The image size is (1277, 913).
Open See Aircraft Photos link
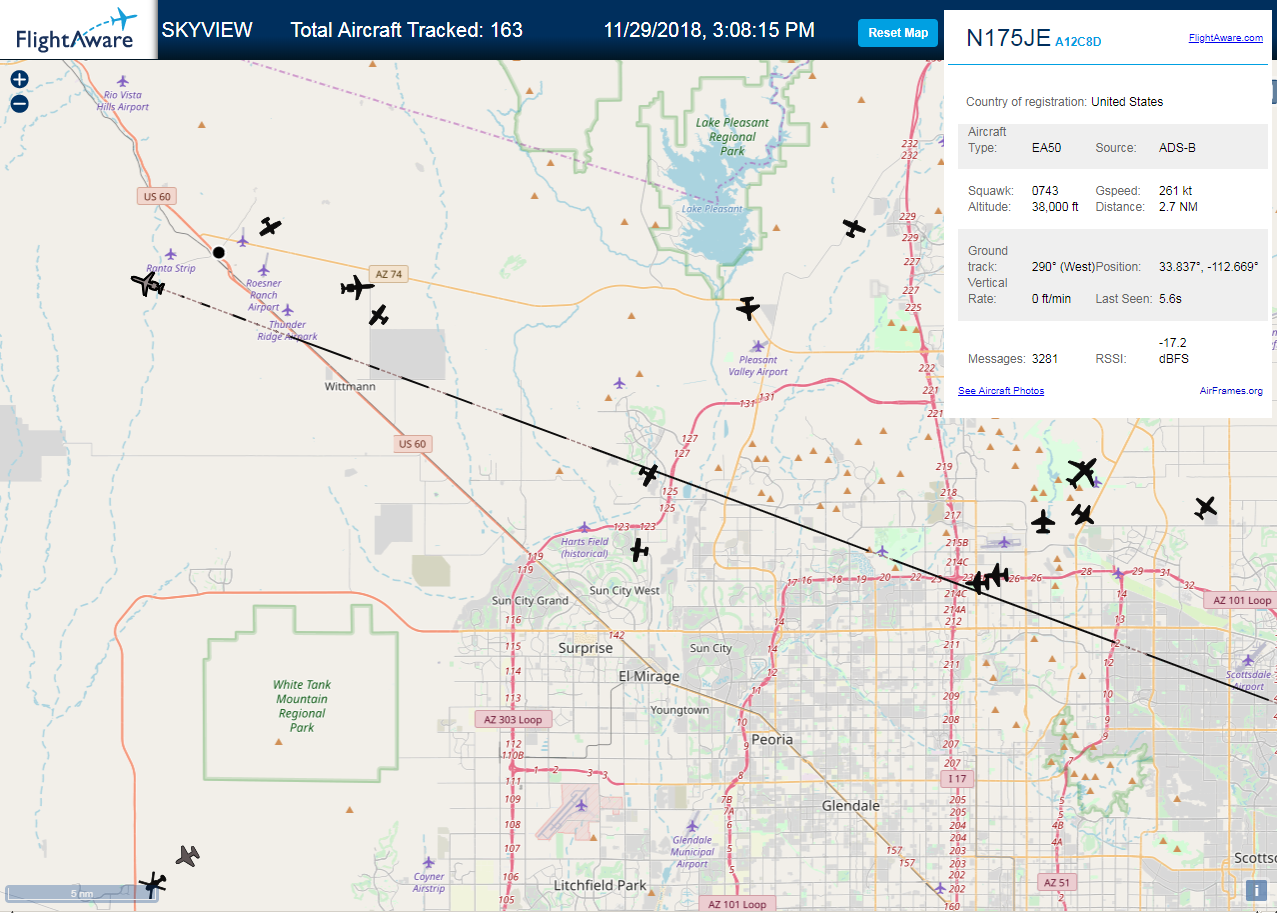coord(1001,390)
